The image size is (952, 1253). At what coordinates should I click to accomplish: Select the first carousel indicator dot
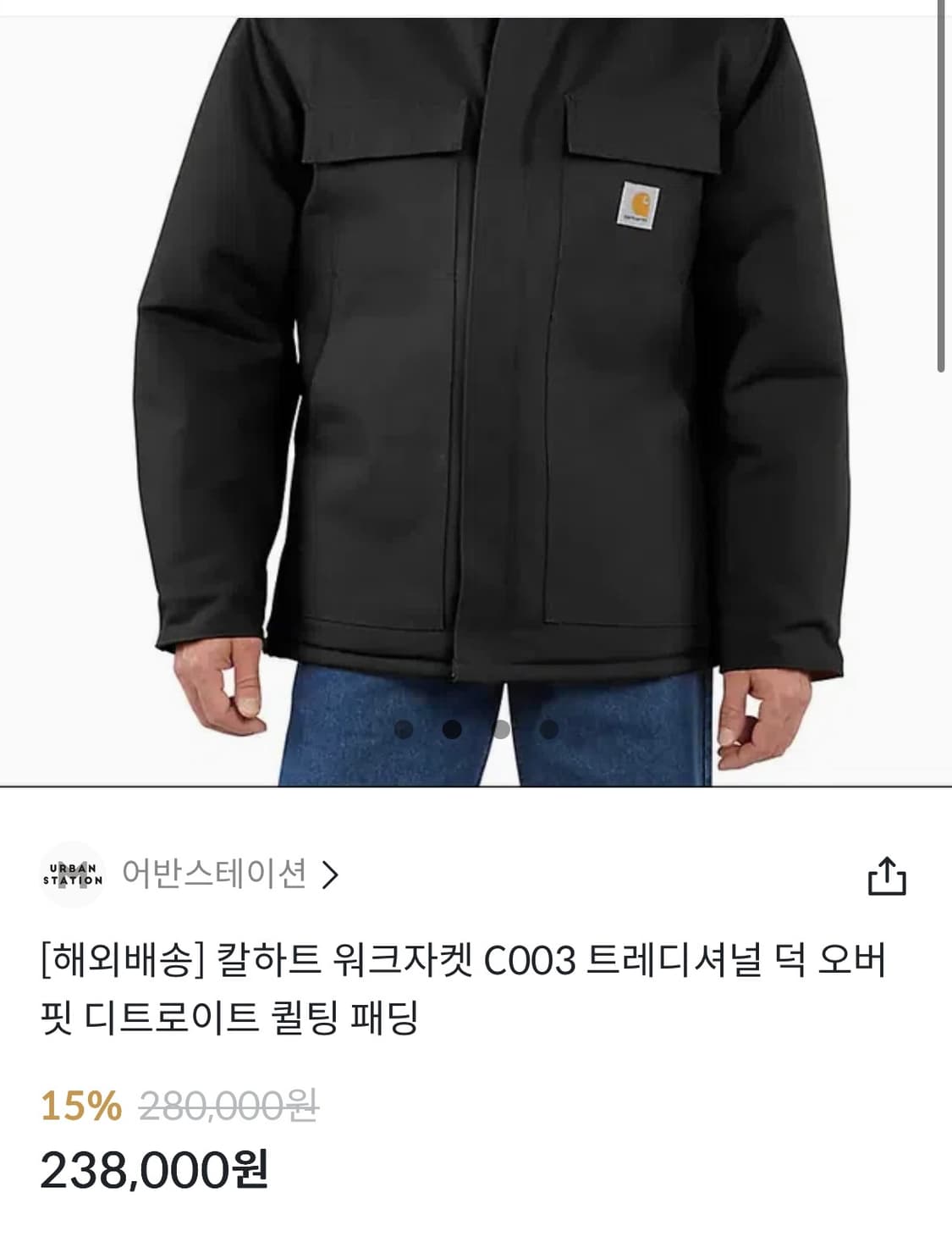[x=402, y=728]
